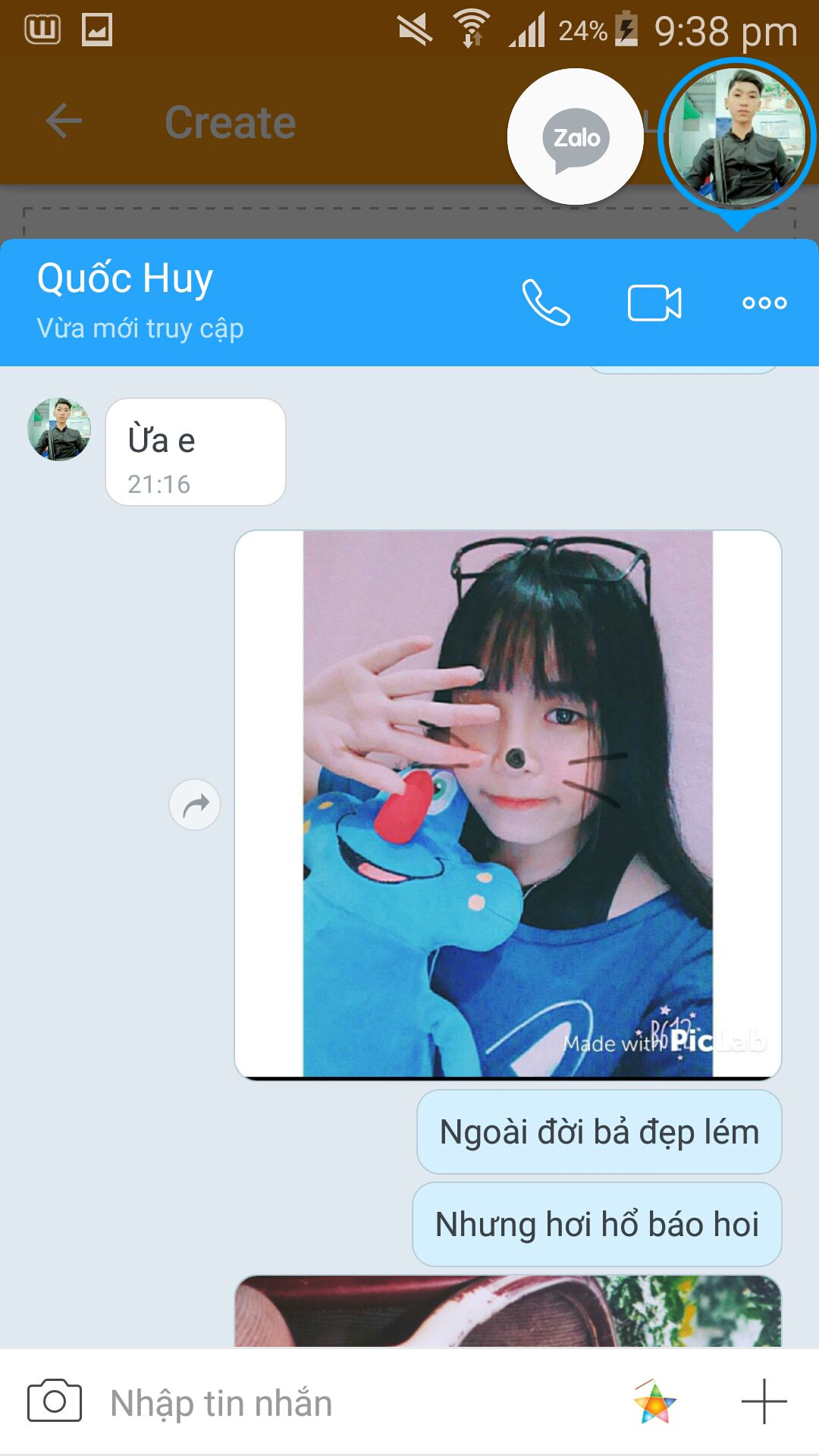Open the sent photo of the girl

pyautogui.click(x=507, y=804)
